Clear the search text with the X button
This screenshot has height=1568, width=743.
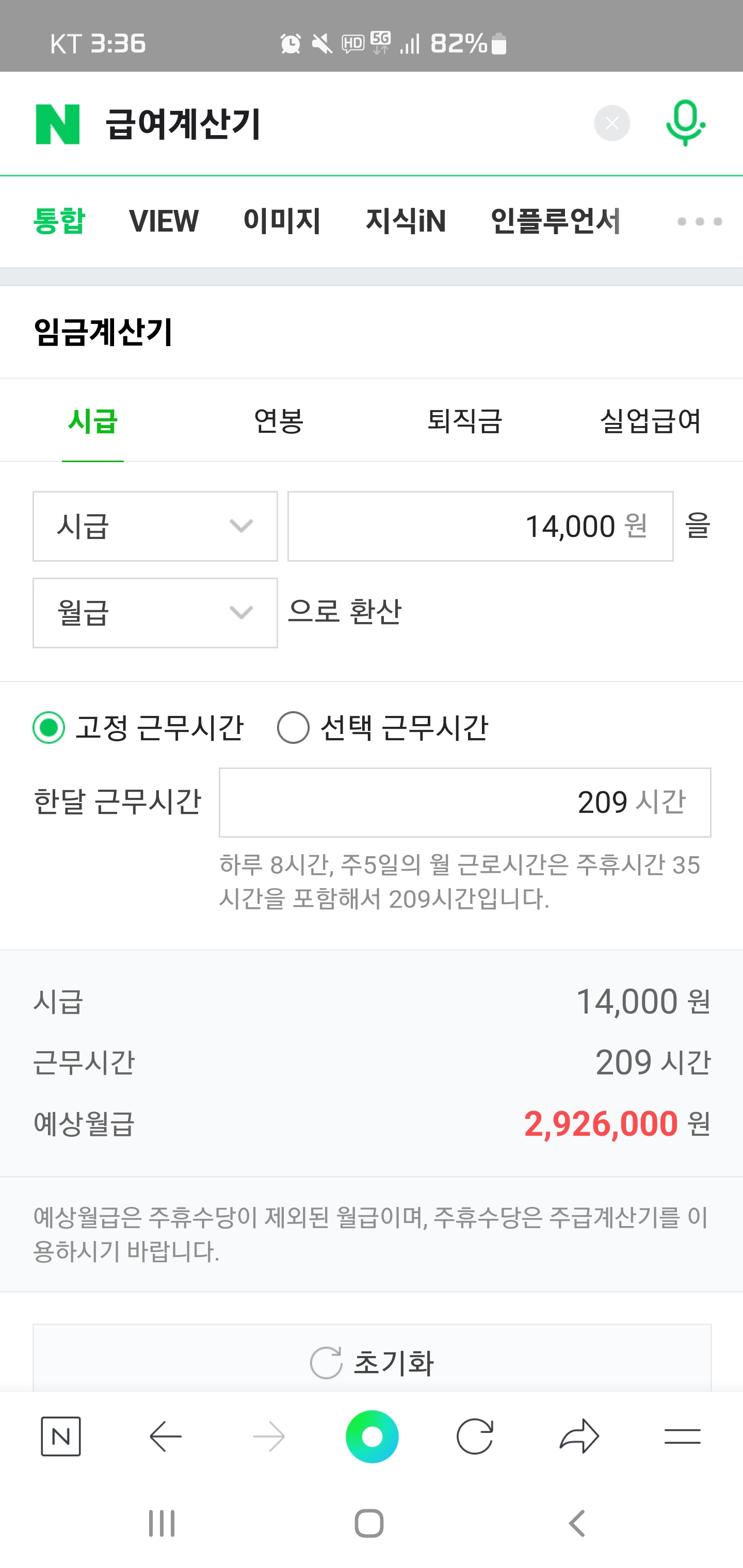point(611,124)
